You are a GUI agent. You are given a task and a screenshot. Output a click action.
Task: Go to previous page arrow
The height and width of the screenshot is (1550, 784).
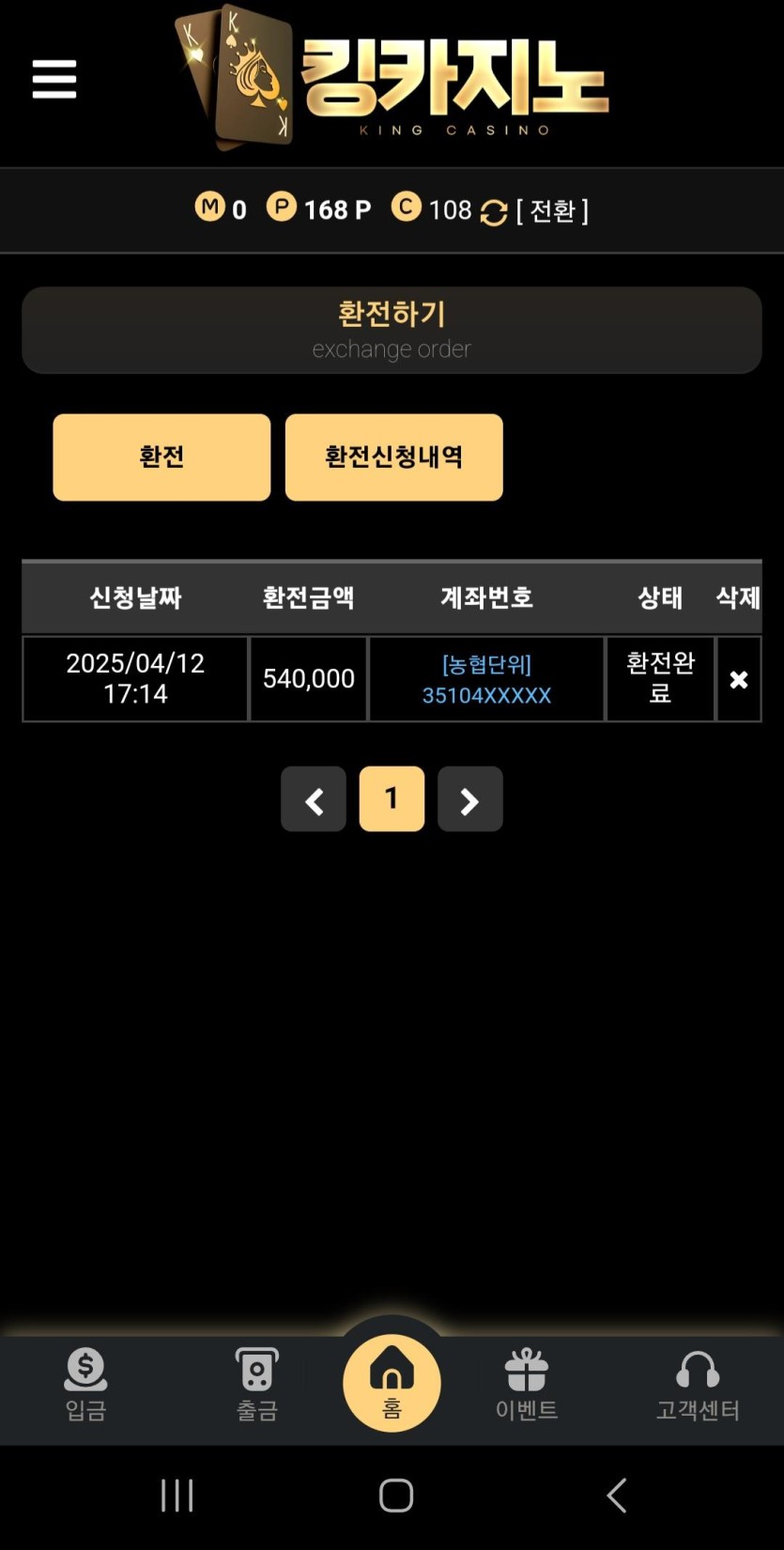pyautogui.click(x=314, y=799)
